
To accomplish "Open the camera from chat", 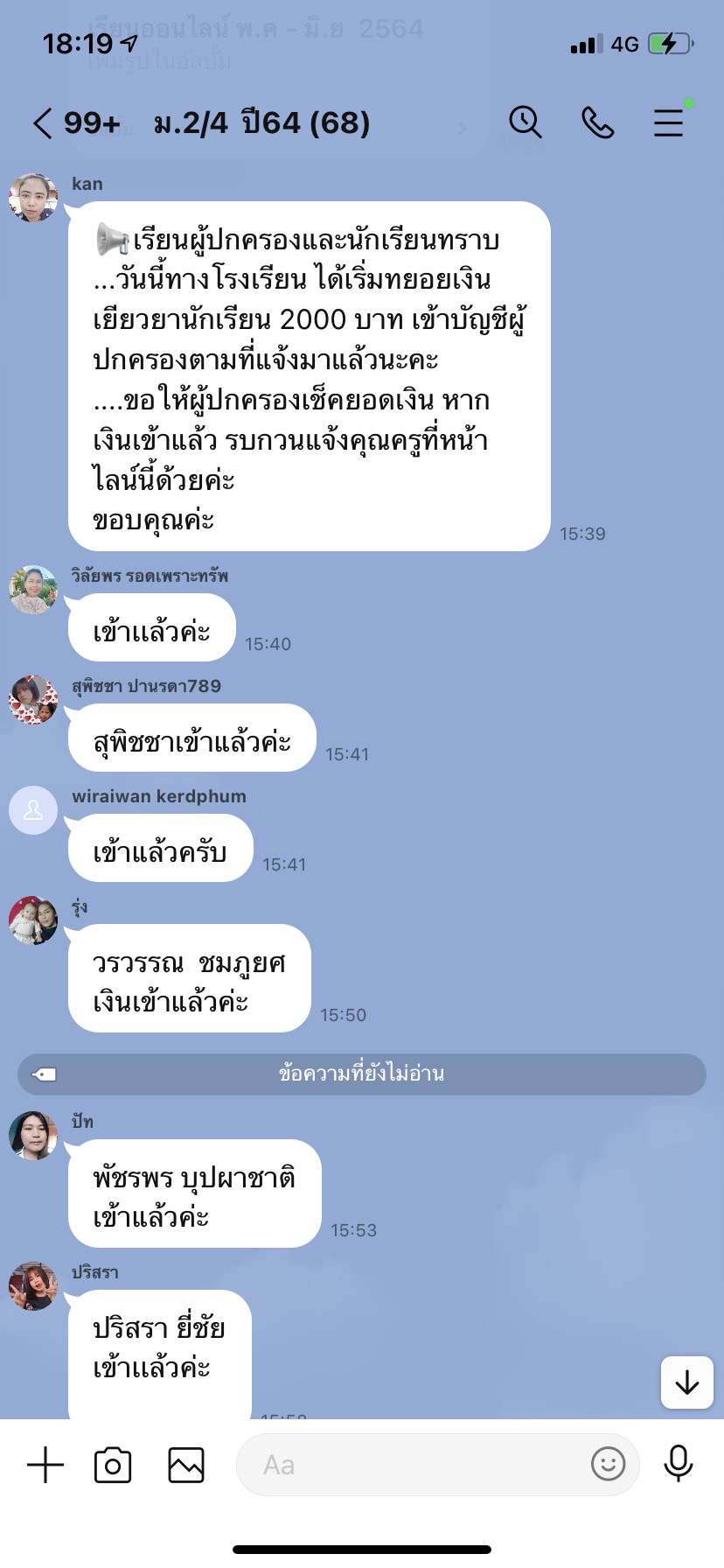I will point(113,1464).
